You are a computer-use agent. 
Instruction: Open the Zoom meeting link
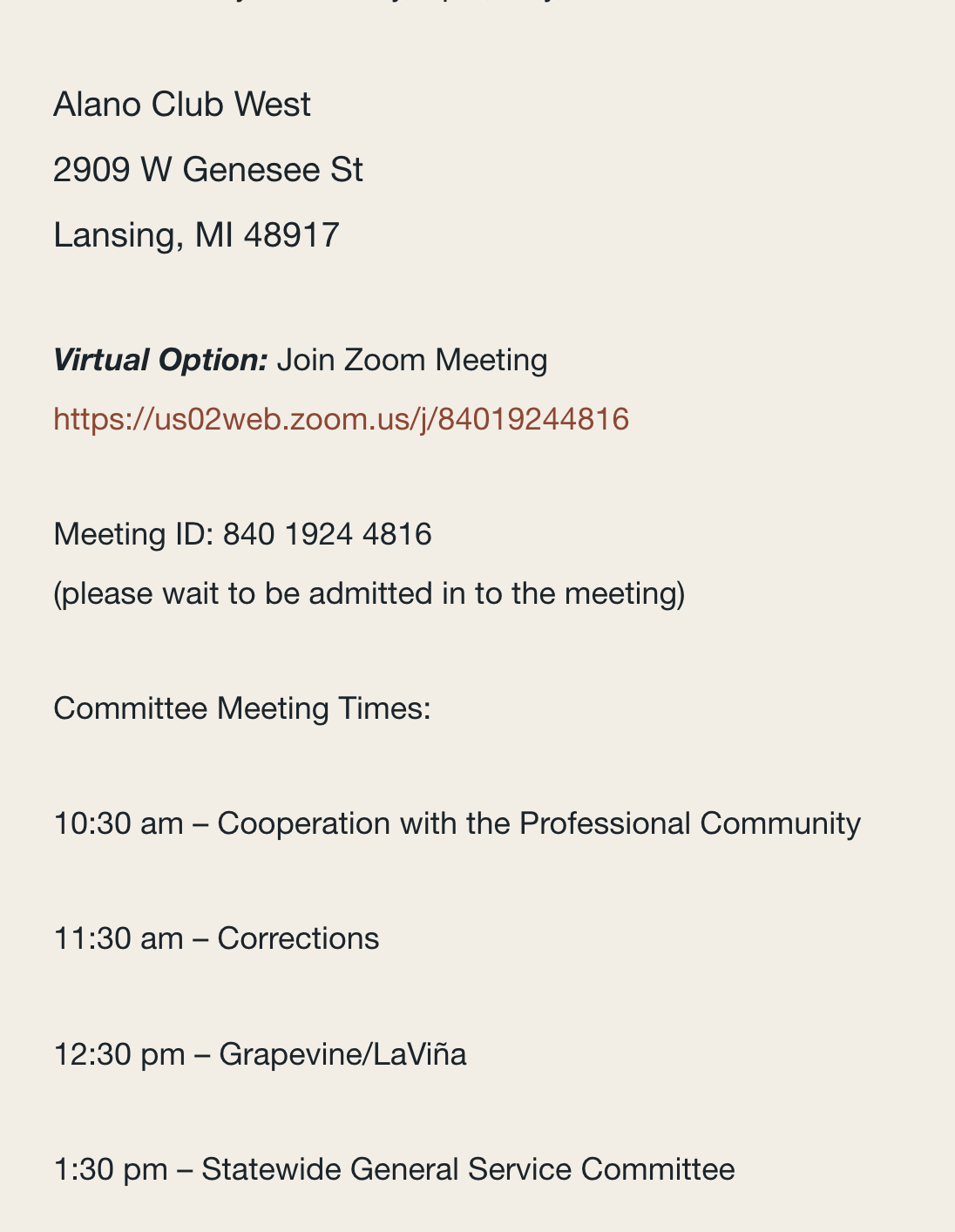point(341,419)
